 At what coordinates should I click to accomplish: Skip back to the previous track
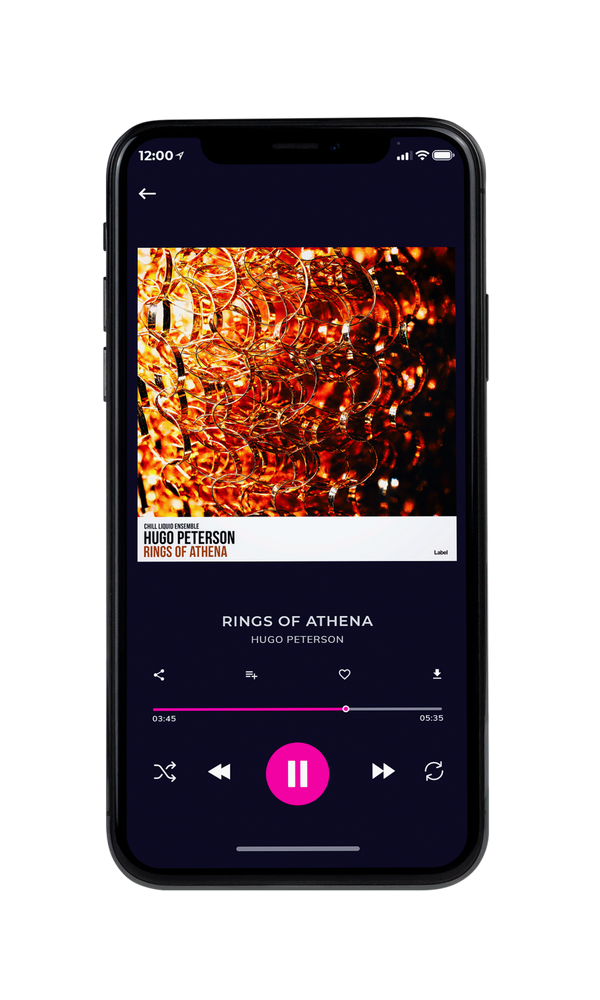[219, 772]
